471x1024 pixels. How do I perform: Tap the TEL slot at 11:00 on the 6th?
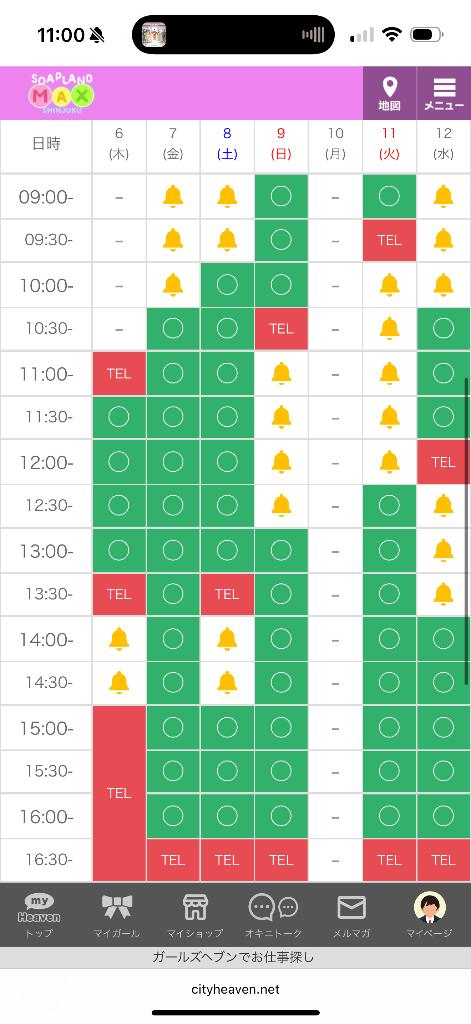click(x=119, y=374)
